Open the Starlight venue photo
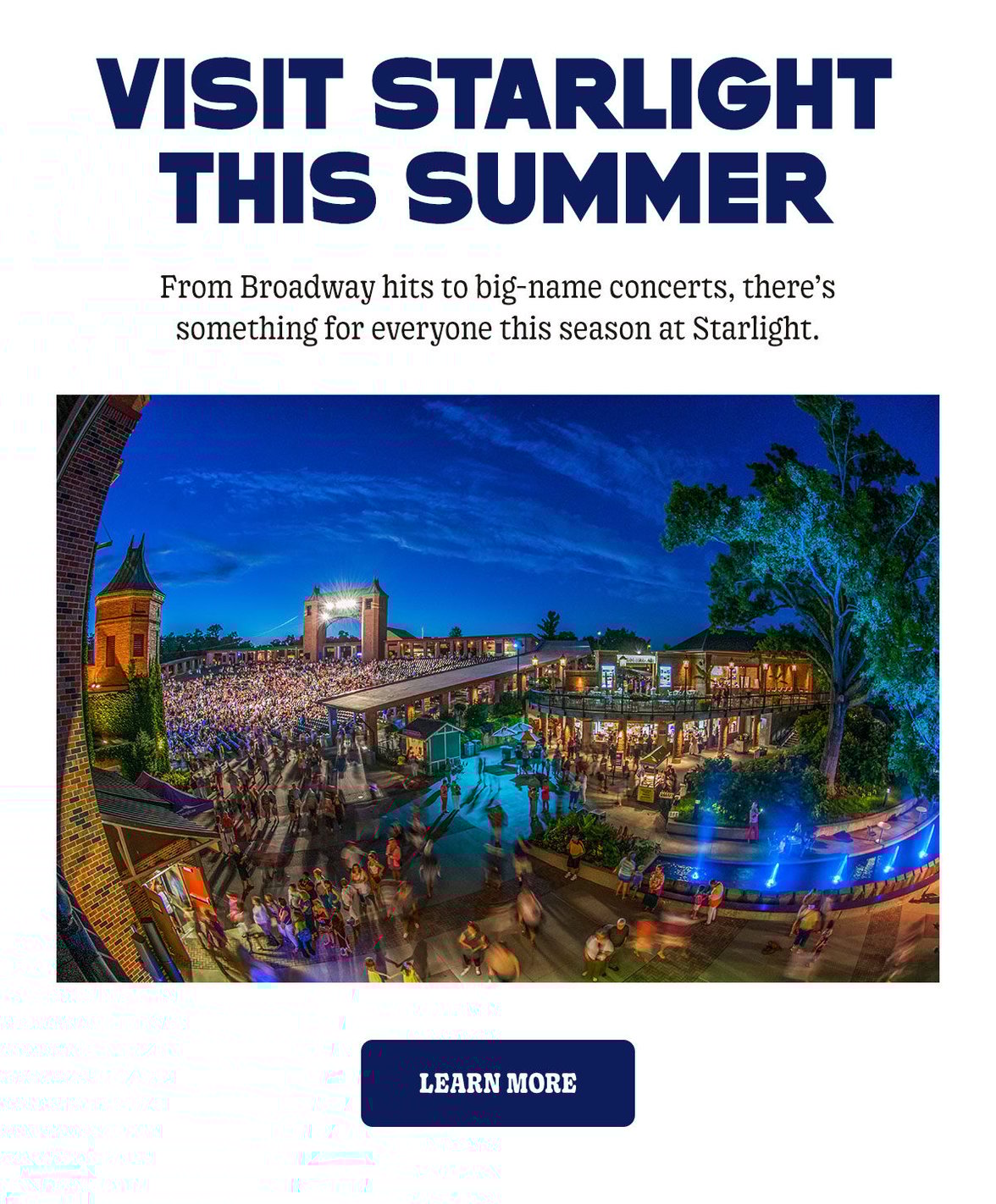 point(497,688)
